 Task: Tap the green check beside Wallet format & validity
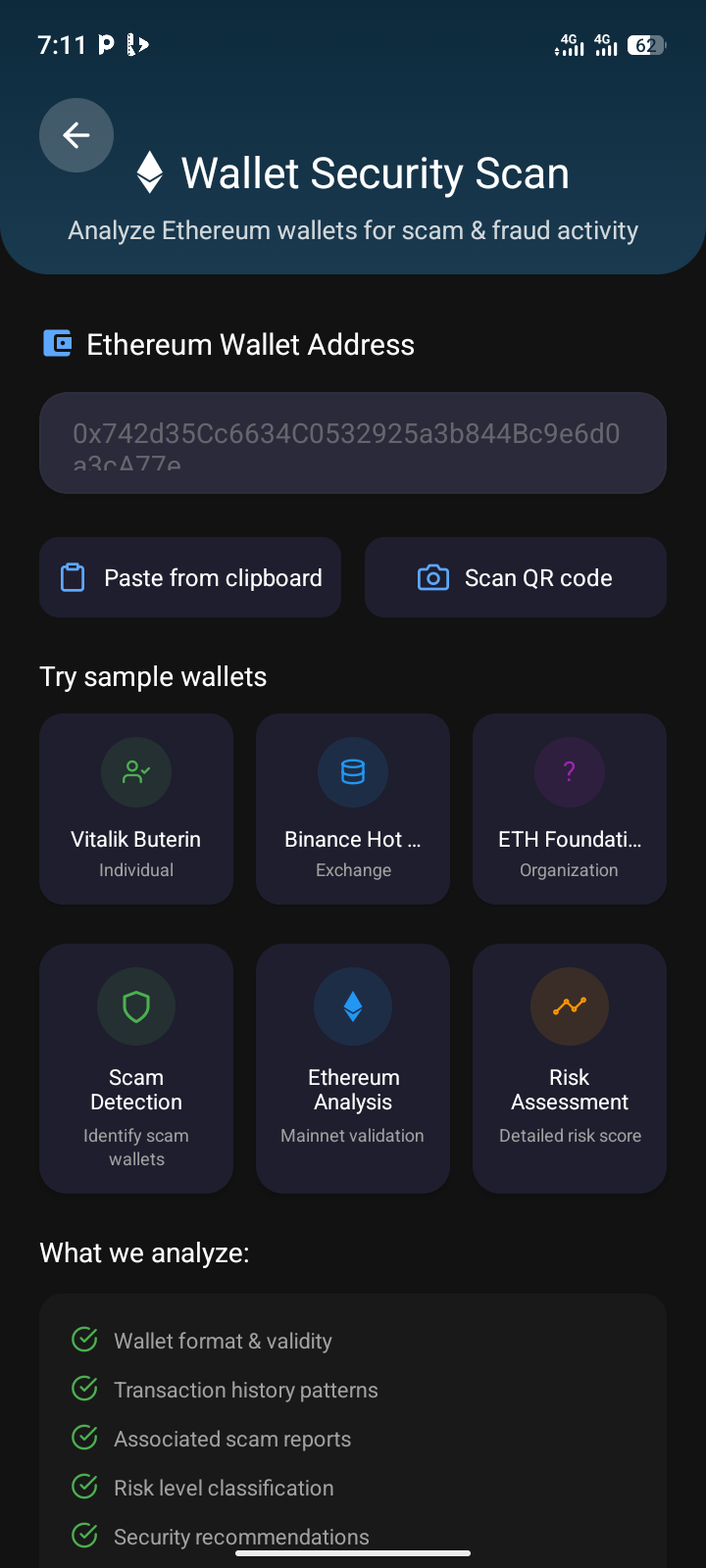(83, 1340)
